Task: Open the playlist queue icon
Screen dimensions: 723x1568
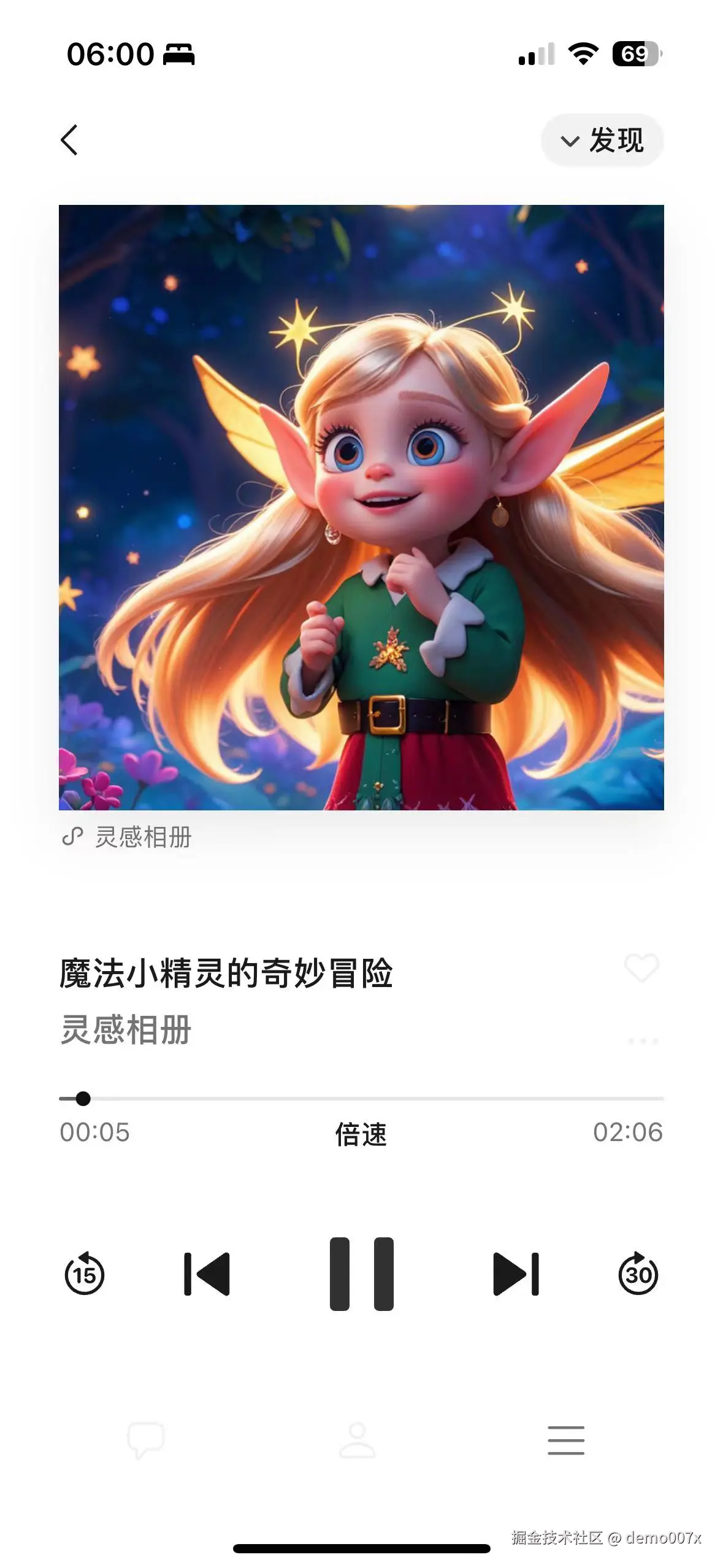Action: coord(565,1439)
